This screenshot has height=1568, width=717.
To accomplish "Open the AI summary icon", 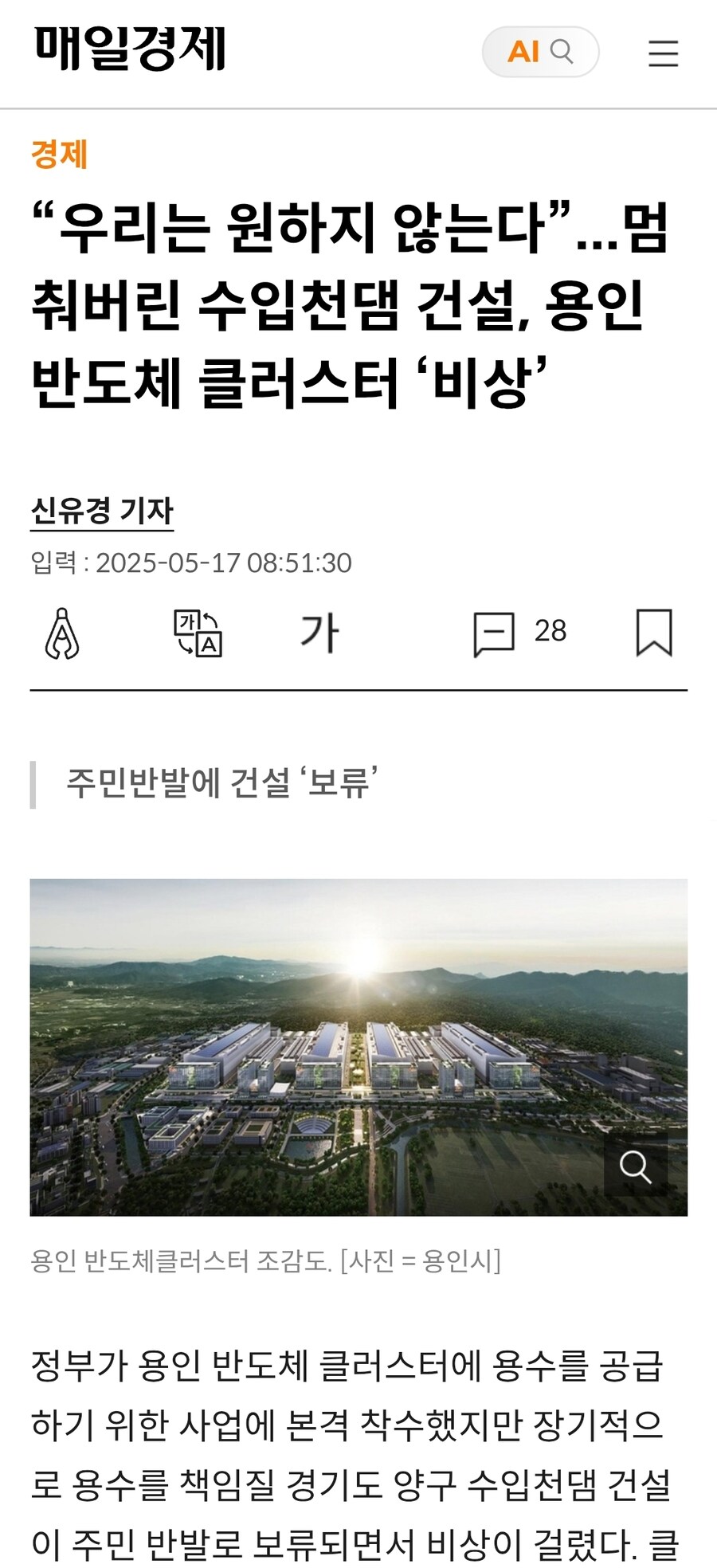I will click(62, 633).
